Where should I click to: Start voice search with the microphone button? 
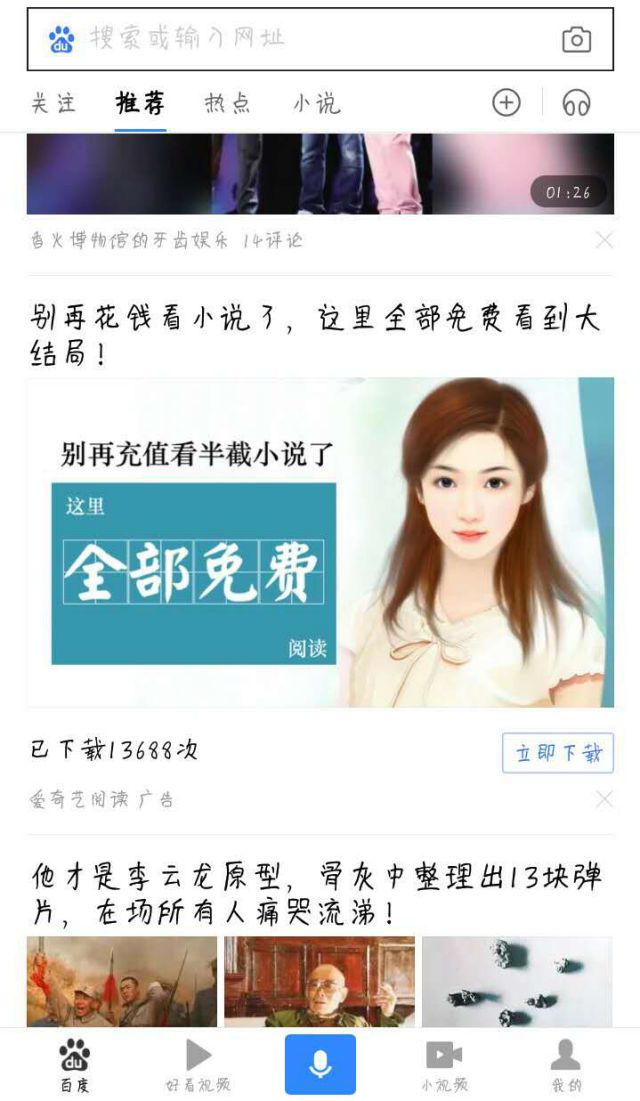point(320,1064)
